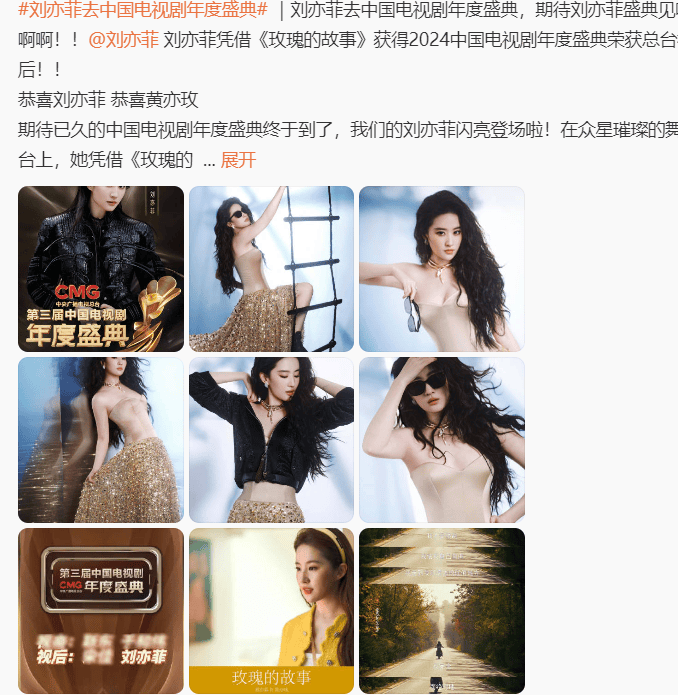678x695 pixels.
Task: Open the photo holding sunglasses in hand
Action: pyautogui.click(x=441, y=269)
